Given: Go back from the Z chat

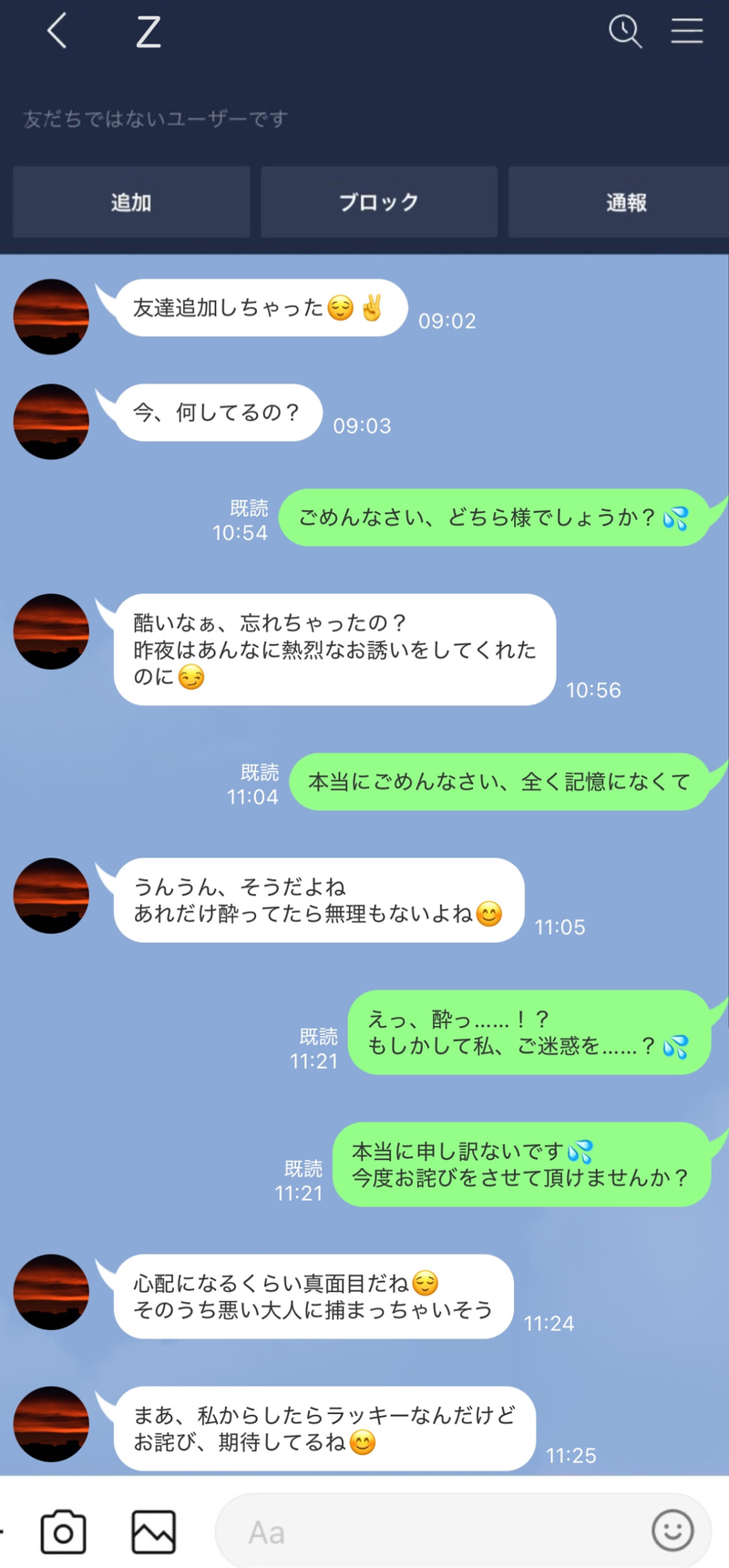Looking at the screenshot, I should (56, 31).
